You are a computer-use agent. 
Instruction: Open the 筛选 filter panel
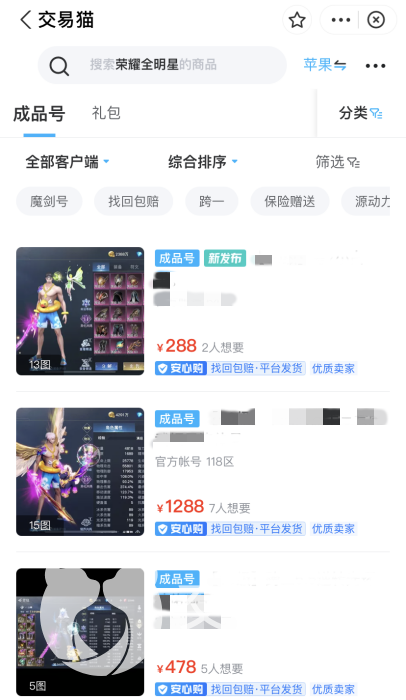point(337,162)
